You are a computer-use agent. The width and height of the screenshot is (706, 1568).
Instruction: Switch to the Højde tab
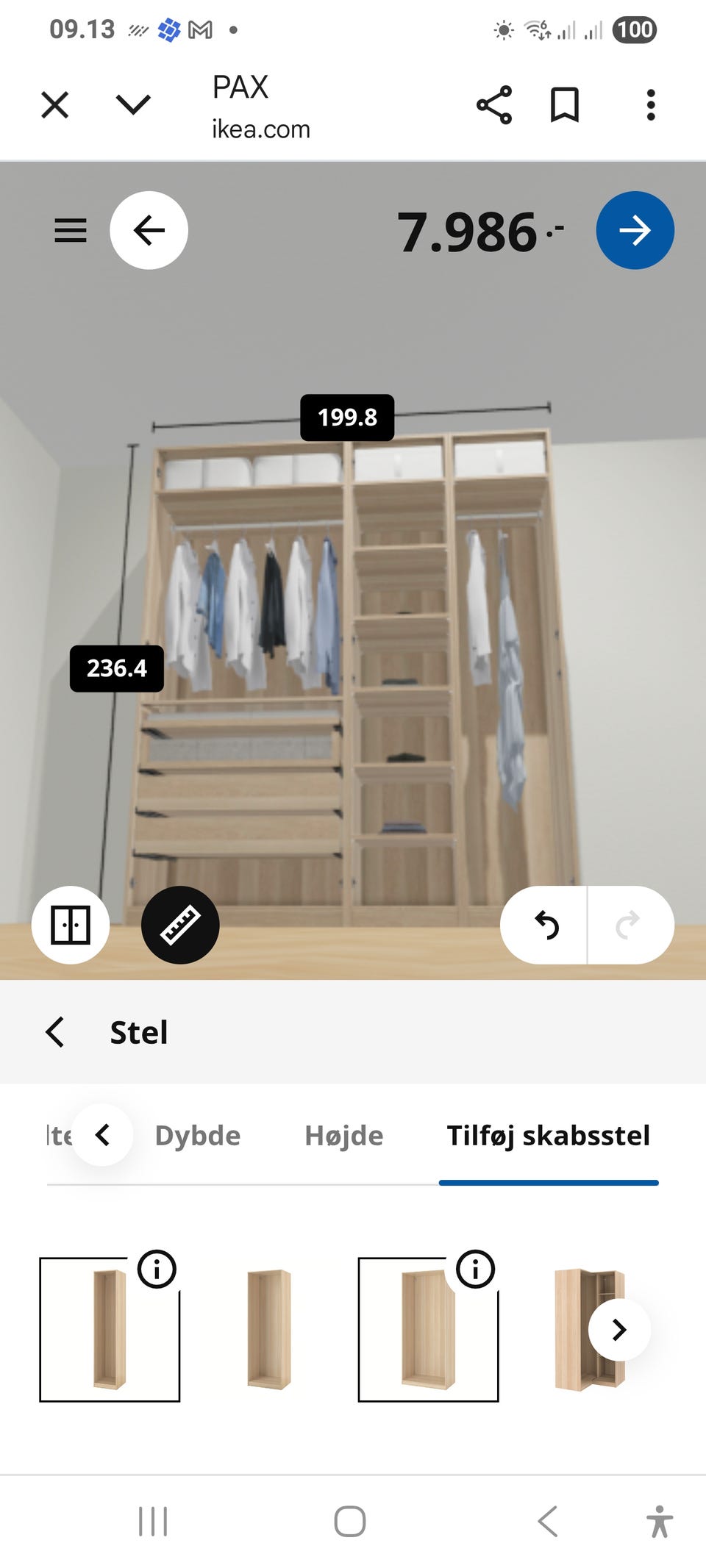click(343, 1135)
